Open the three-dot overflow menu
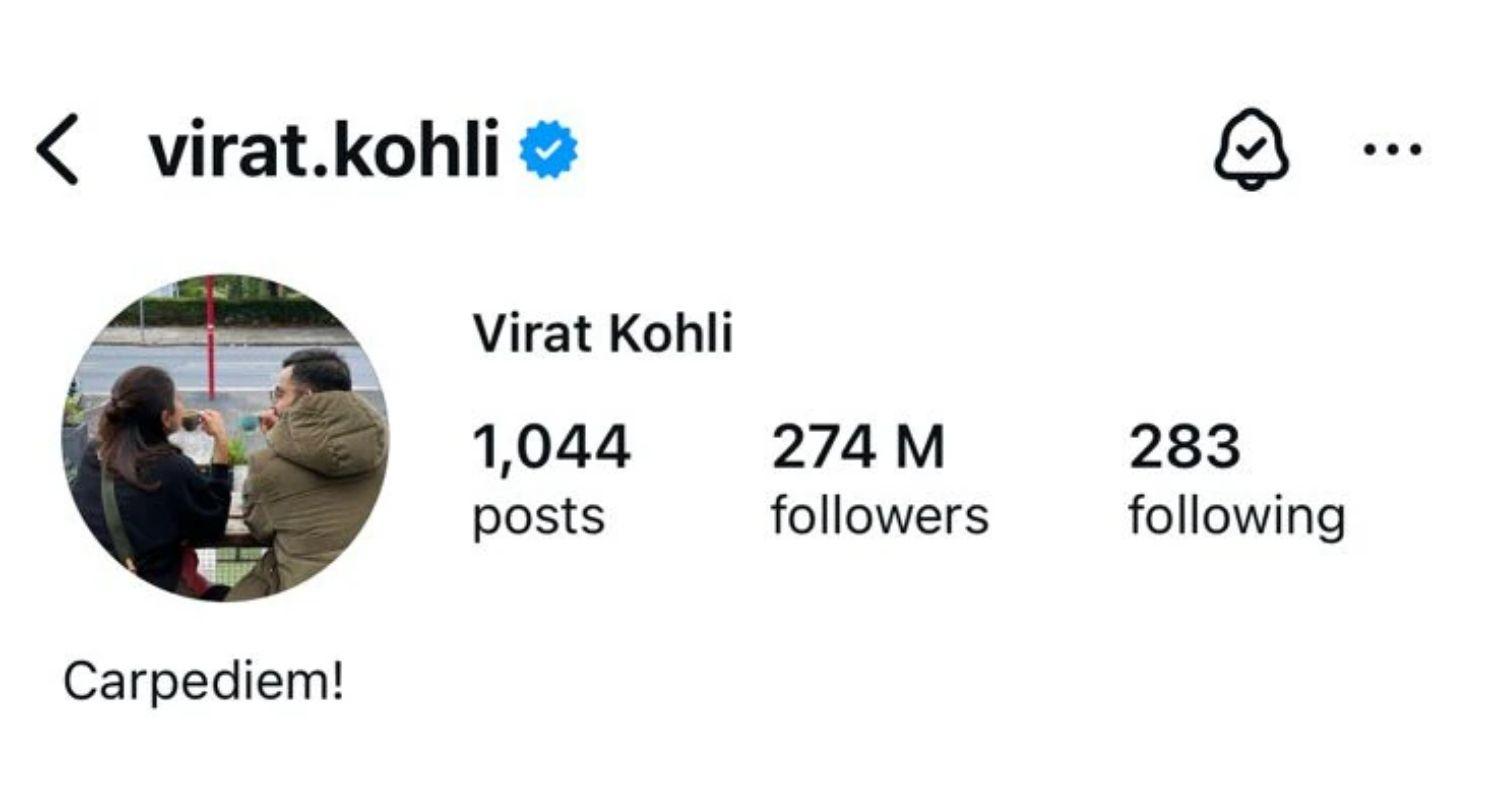Screen dimensions: 1500x800 coord(1392,150)
